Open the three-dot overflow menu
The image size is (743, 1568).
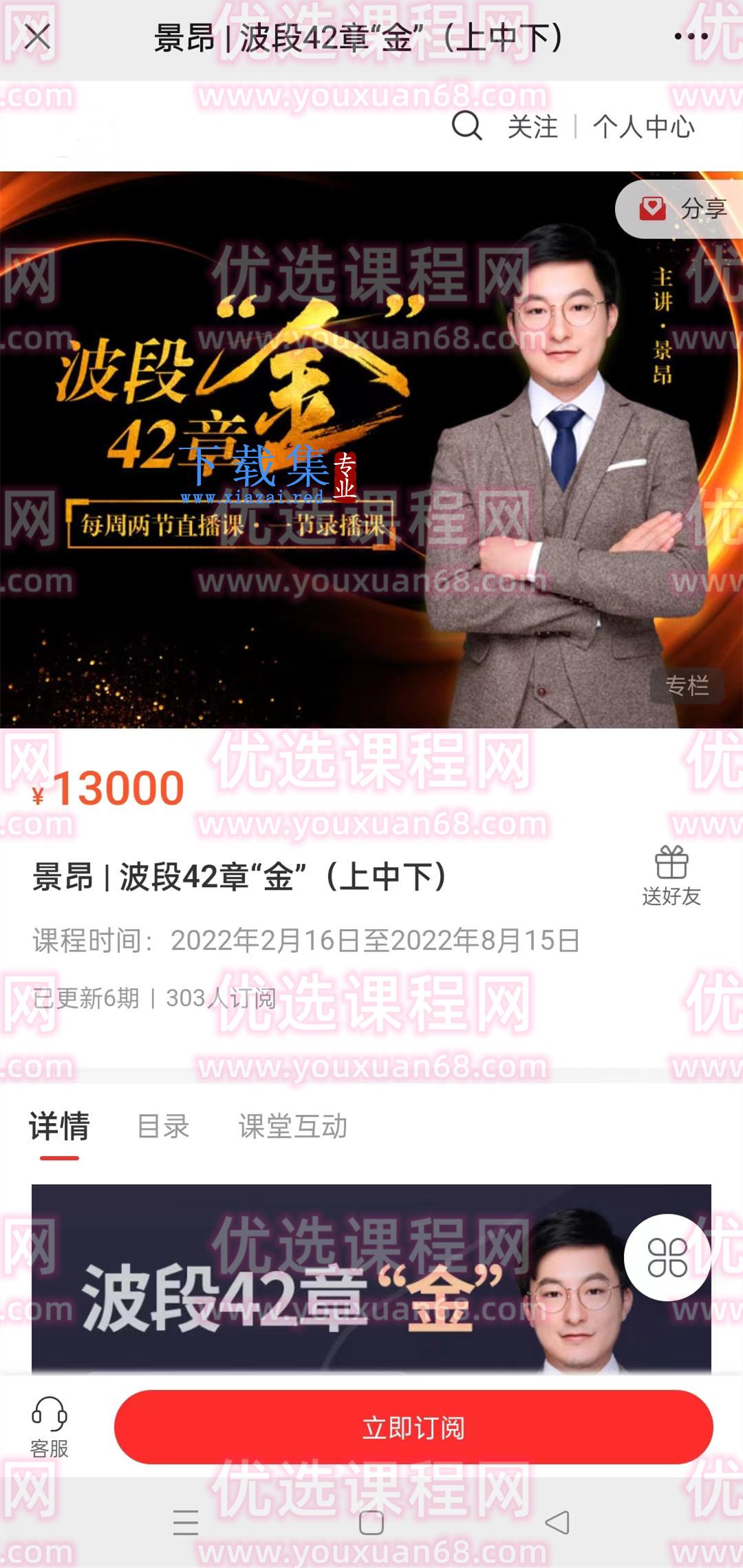[x=691, y=37]
